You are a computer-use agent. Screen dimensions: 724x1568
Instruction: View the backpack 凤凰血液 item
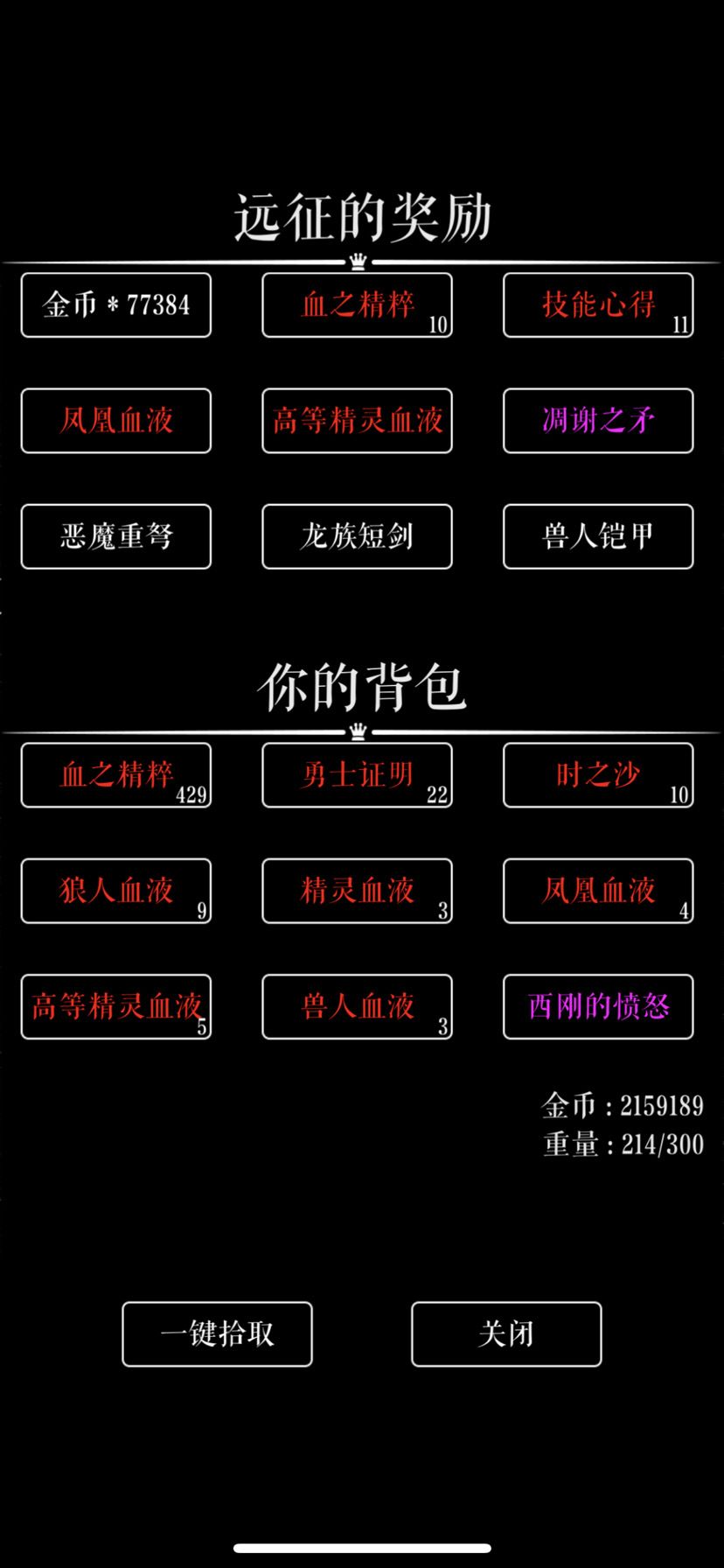tap(598, 891)
